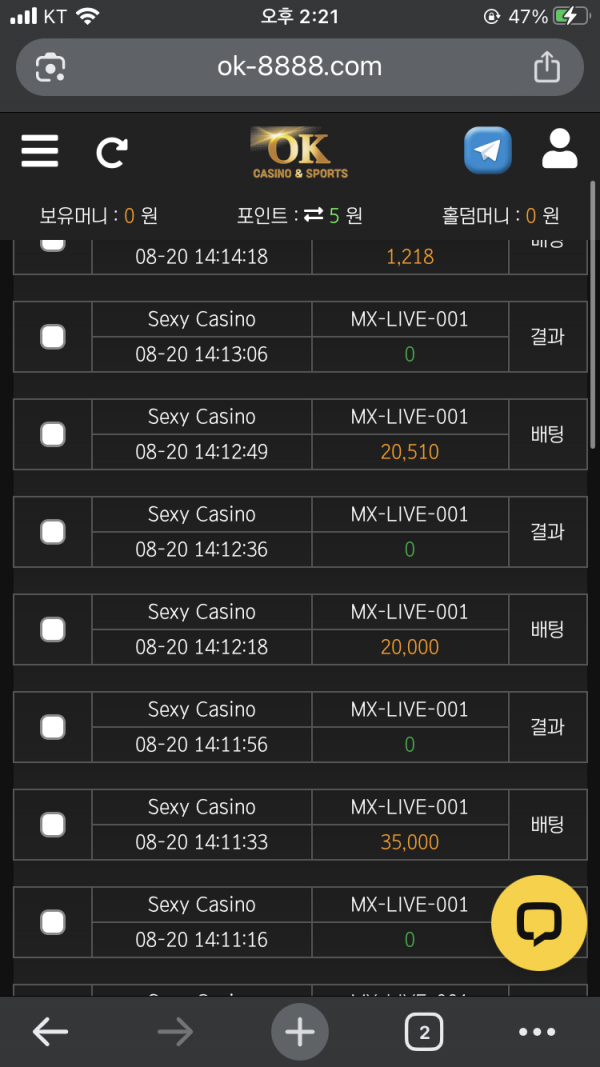Tap the camera search icon in address bar
Screen dimensions: 600x1067
tap(50, 67)
